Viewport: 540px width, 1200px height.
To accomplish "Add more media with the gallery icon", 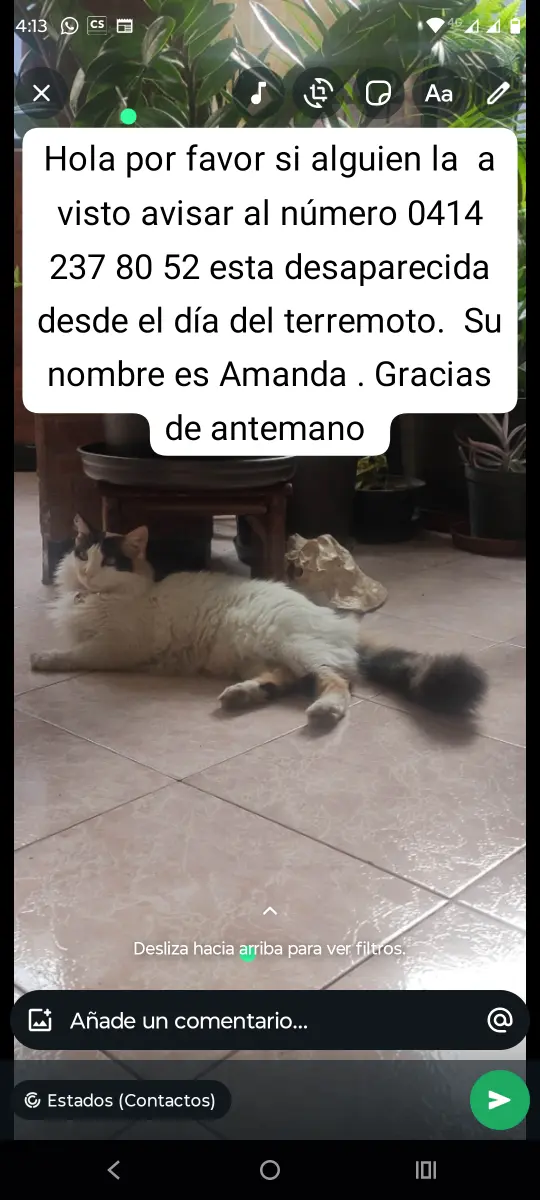I will pos(40,1020).
